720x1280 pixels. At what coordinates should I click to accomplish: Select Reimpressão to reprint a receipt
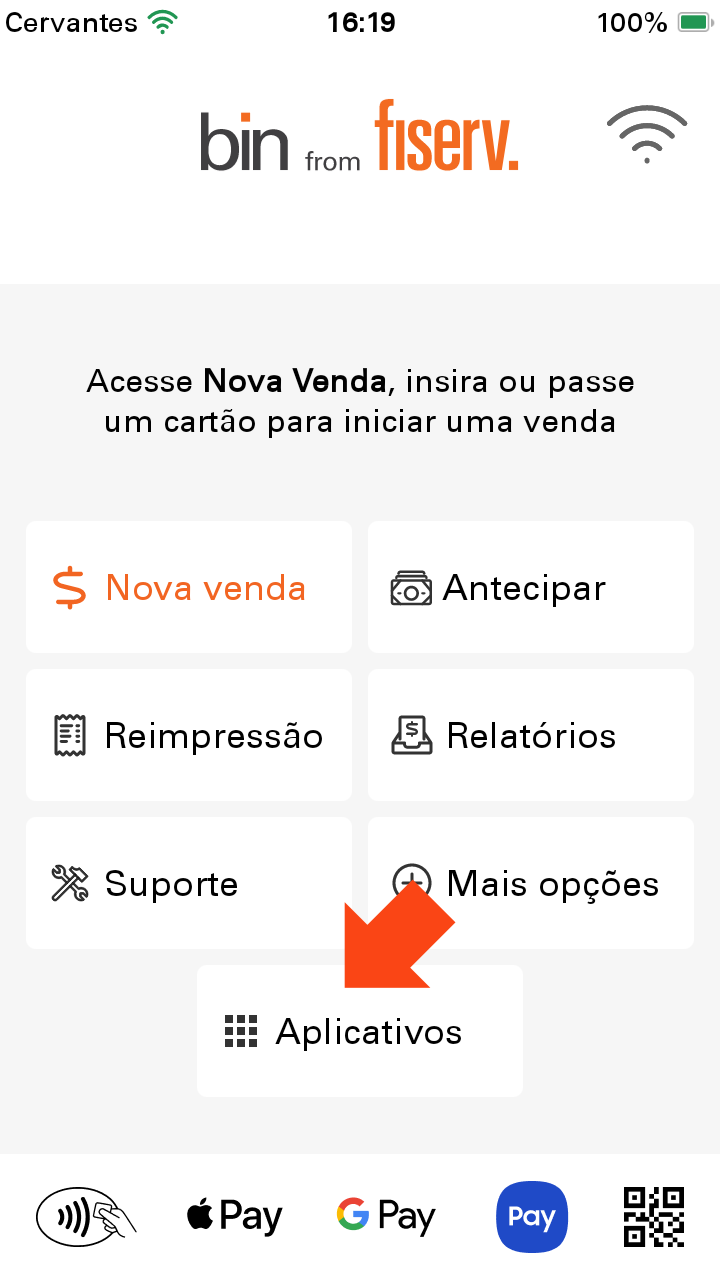pos(188,735)
